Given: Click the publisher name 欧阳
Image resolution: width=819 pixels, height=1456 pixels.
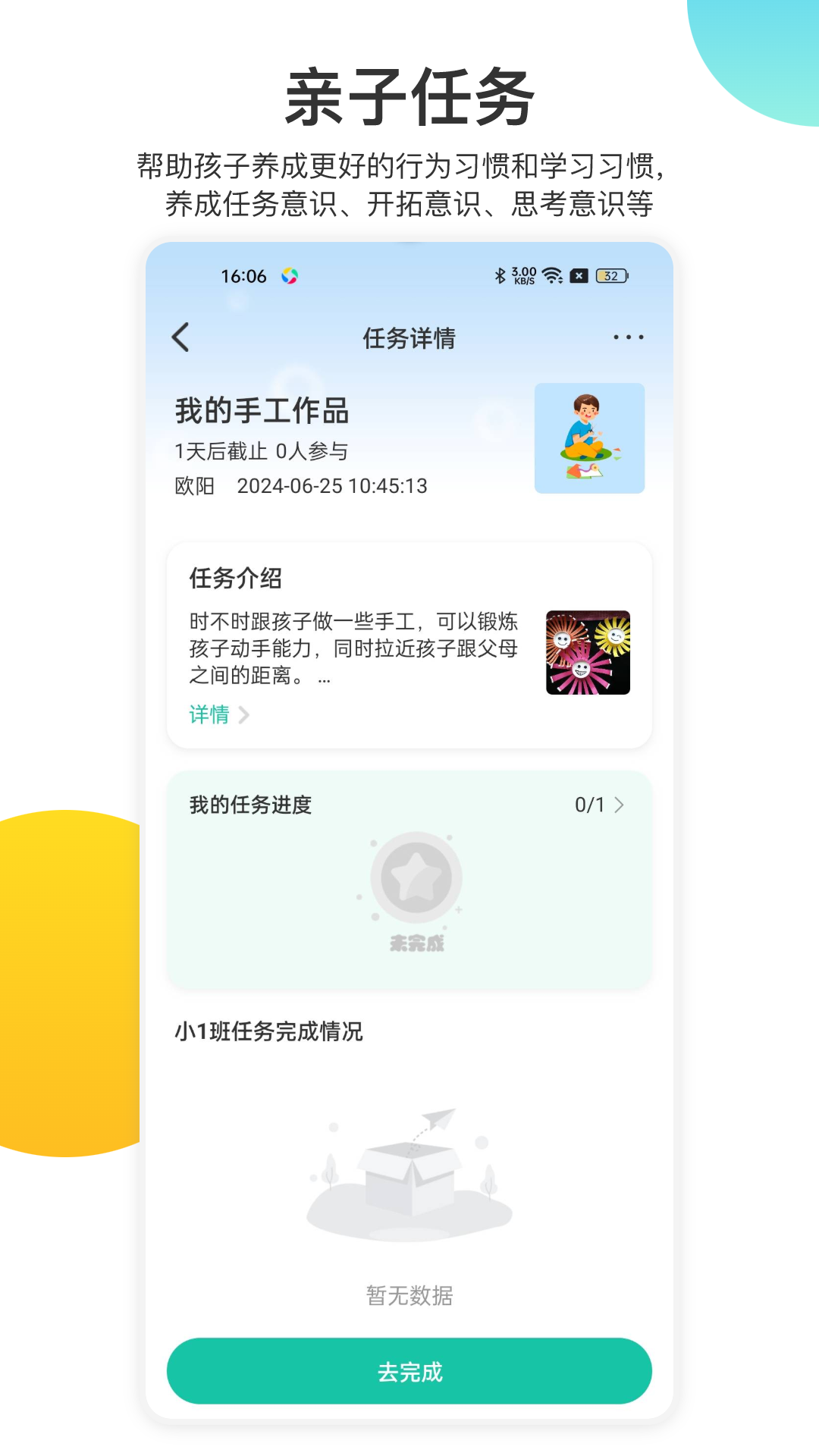Looking at the screenshot, I should (194, 486).
